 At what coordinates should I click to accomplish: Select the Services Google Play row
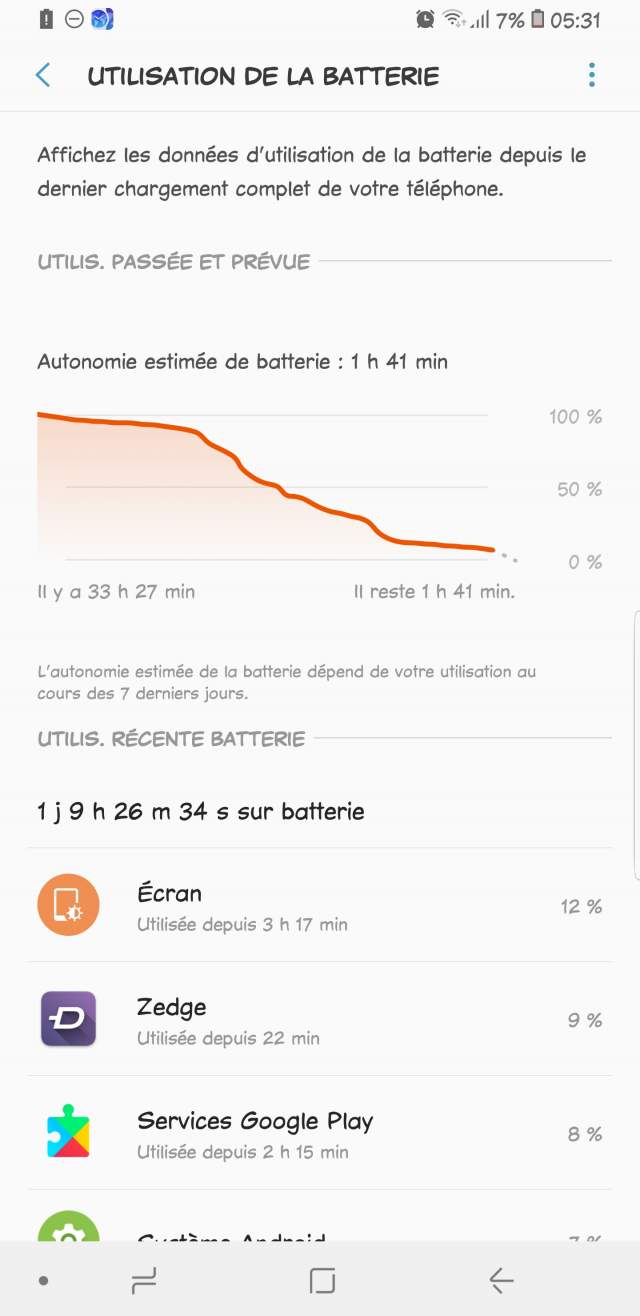click(320, 1134)
